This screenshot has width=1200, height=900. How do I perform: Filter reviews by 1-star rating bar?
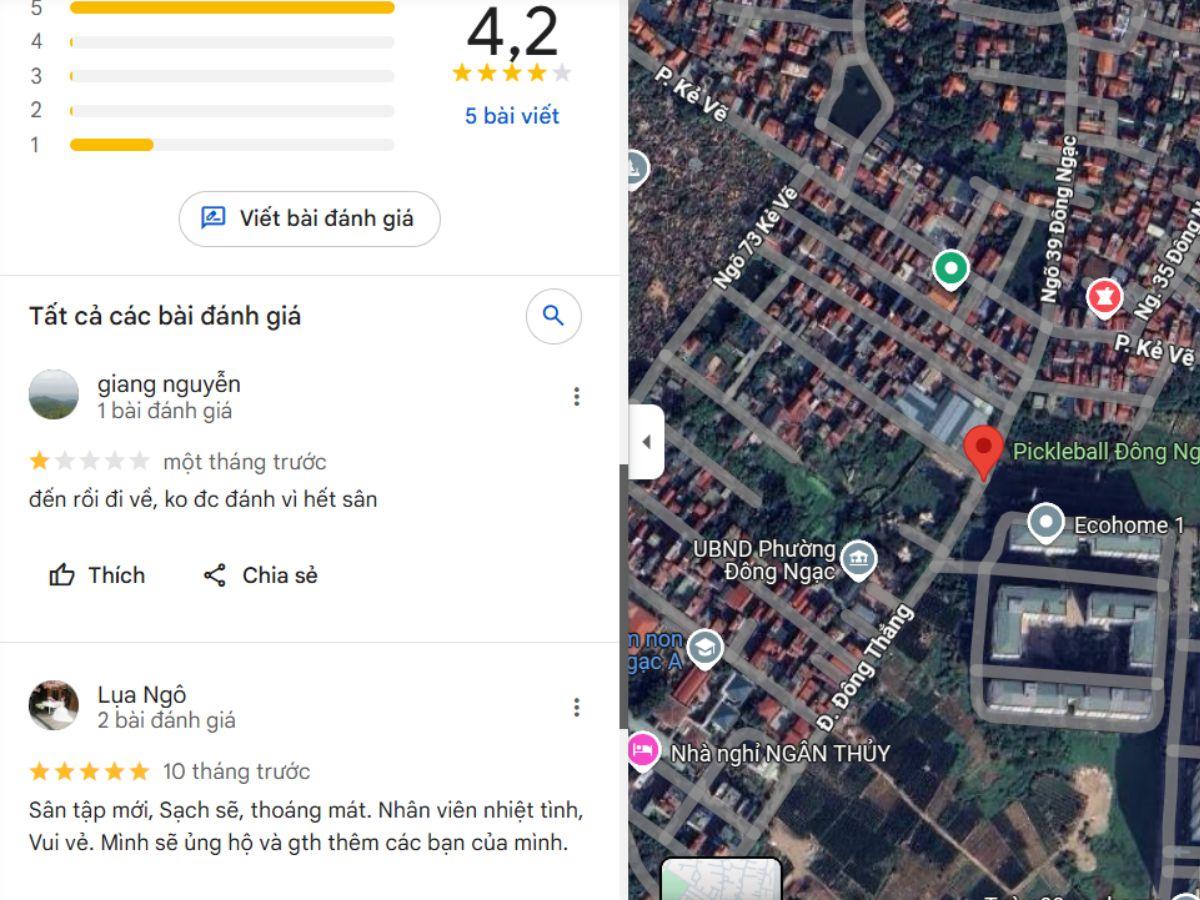[232, 145]
